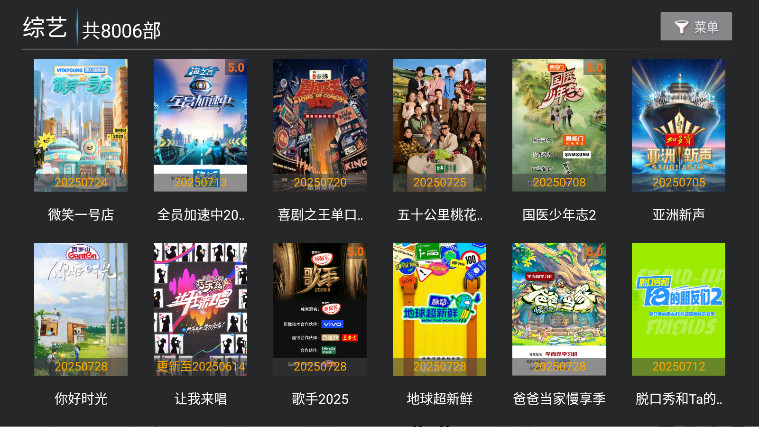Open the show 地球超新鲜
The image size is (759, 427).
pyautogui.click(x=439, y=310)
